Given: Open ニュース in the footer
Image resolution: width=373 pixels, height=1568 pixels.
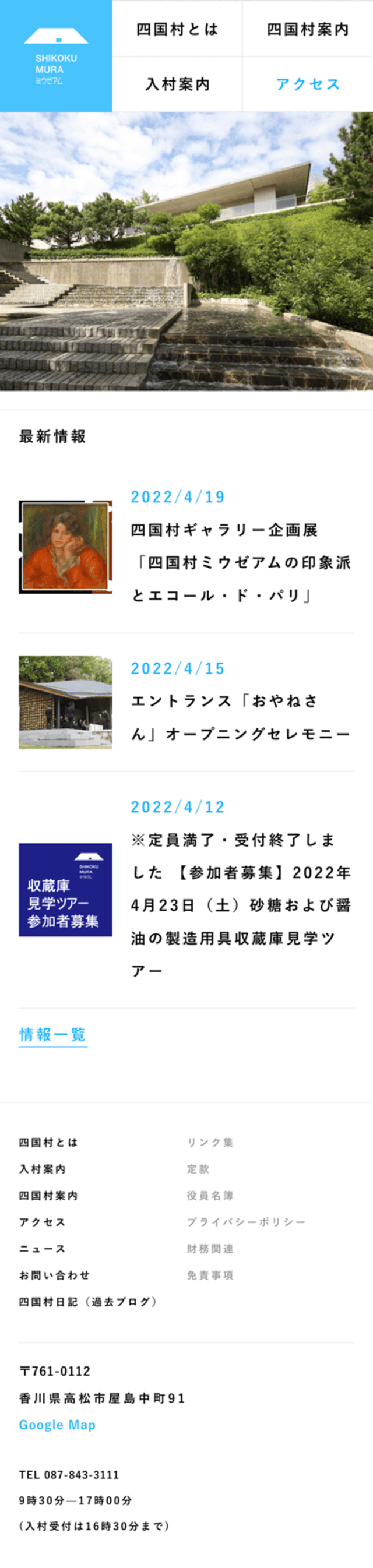Looking at the screenshot, I should pos(43,1249).
